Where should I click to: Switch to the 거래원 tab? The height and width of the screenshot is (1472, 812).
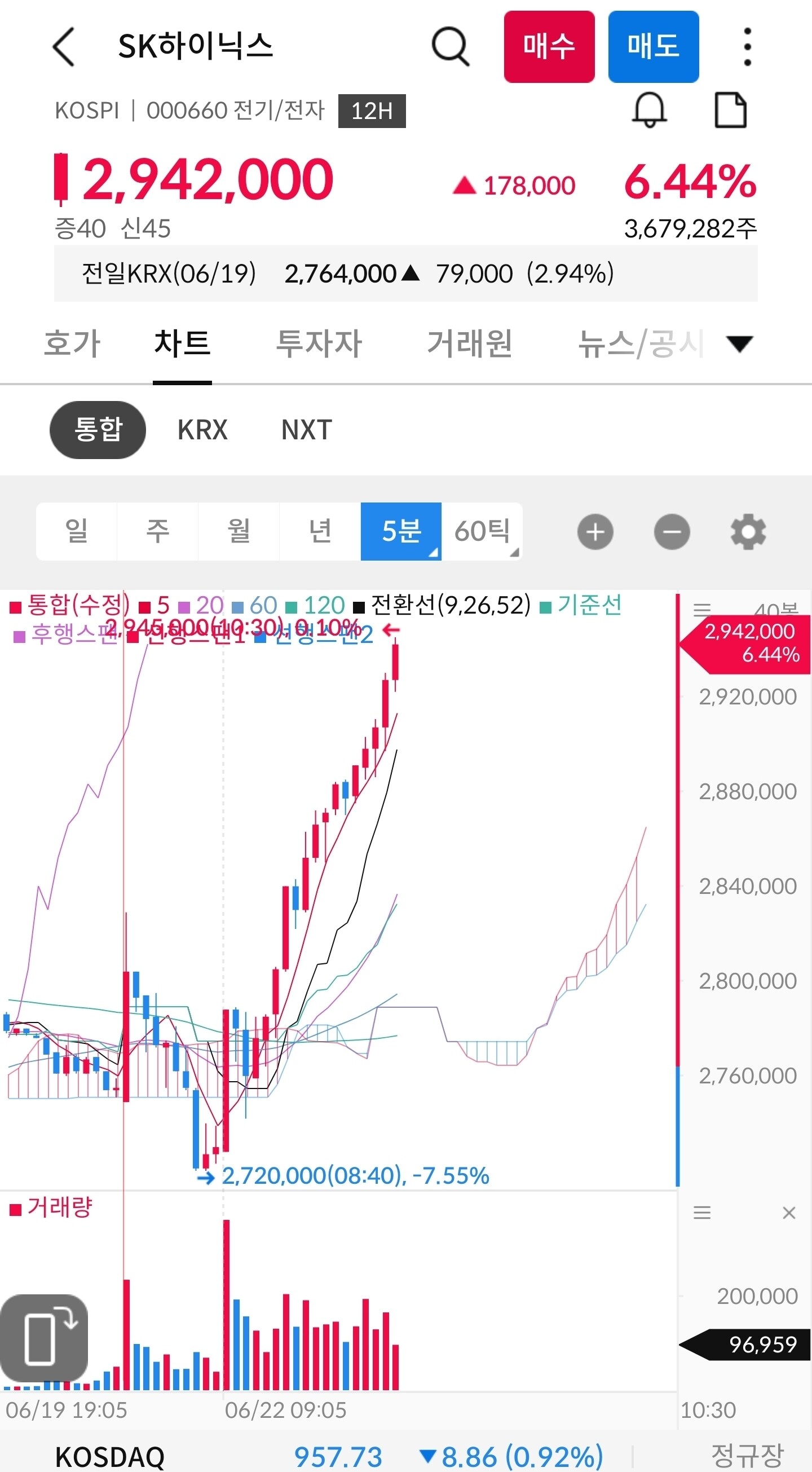(470, 344)
